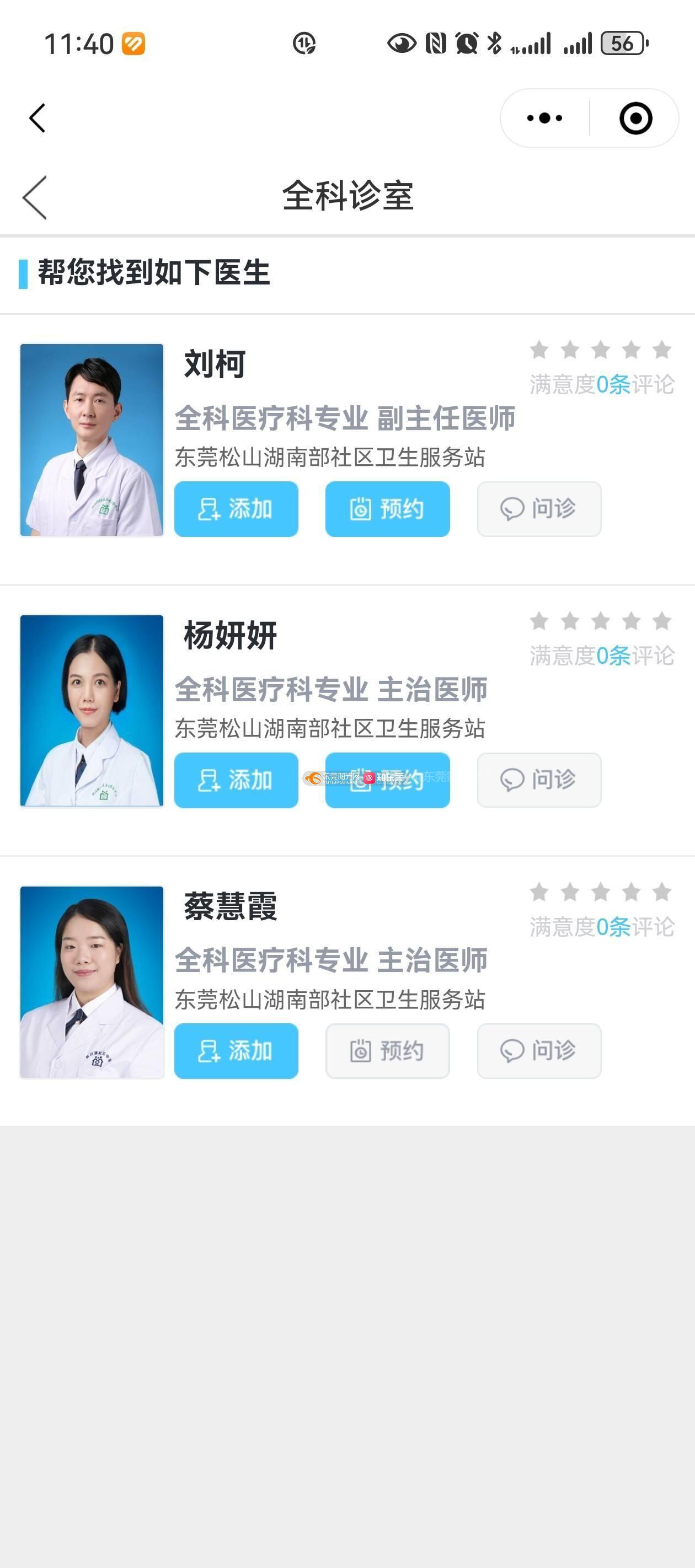View 刘柯's doctor profile photo

[x=92, y=439]
